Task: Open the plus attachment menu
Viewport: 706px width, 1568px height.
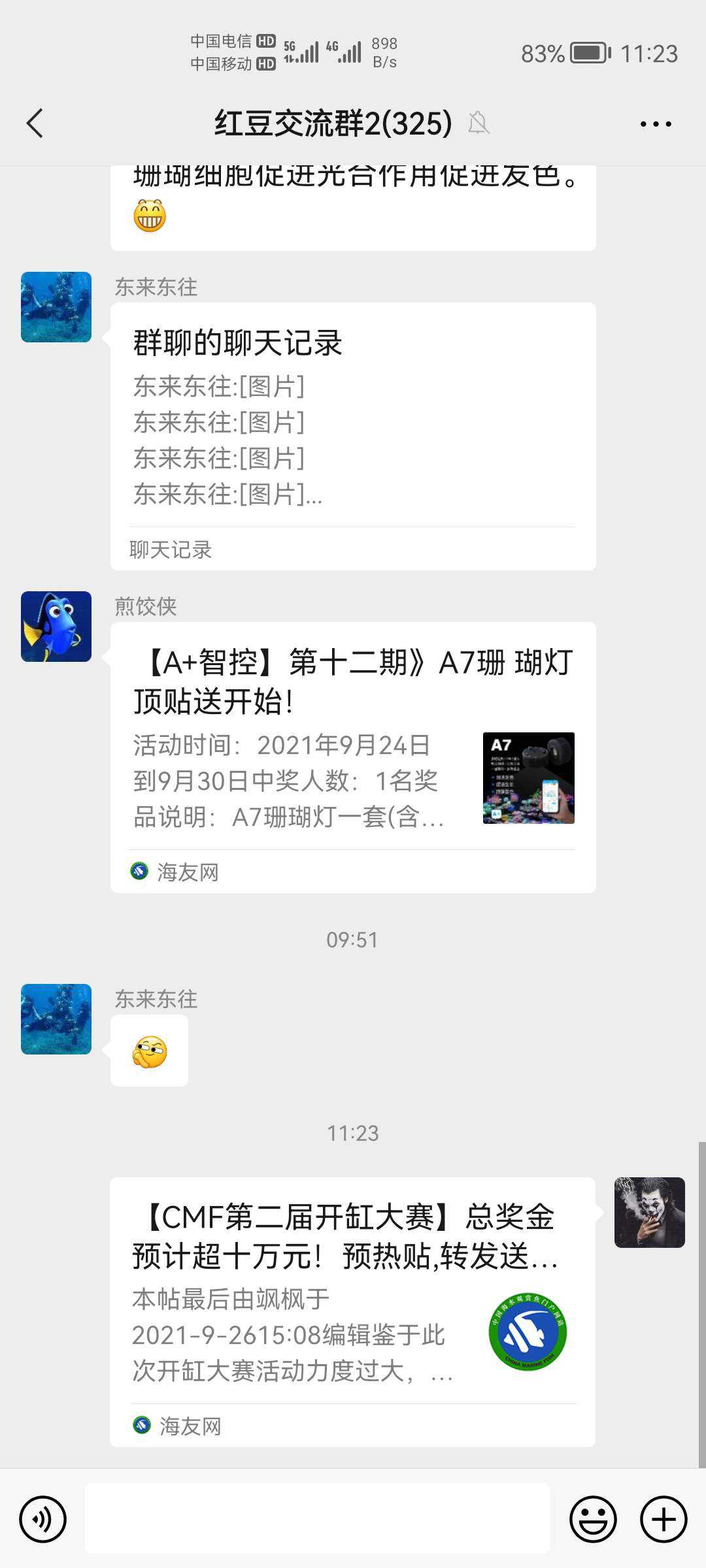Action: click(663, 1519)
